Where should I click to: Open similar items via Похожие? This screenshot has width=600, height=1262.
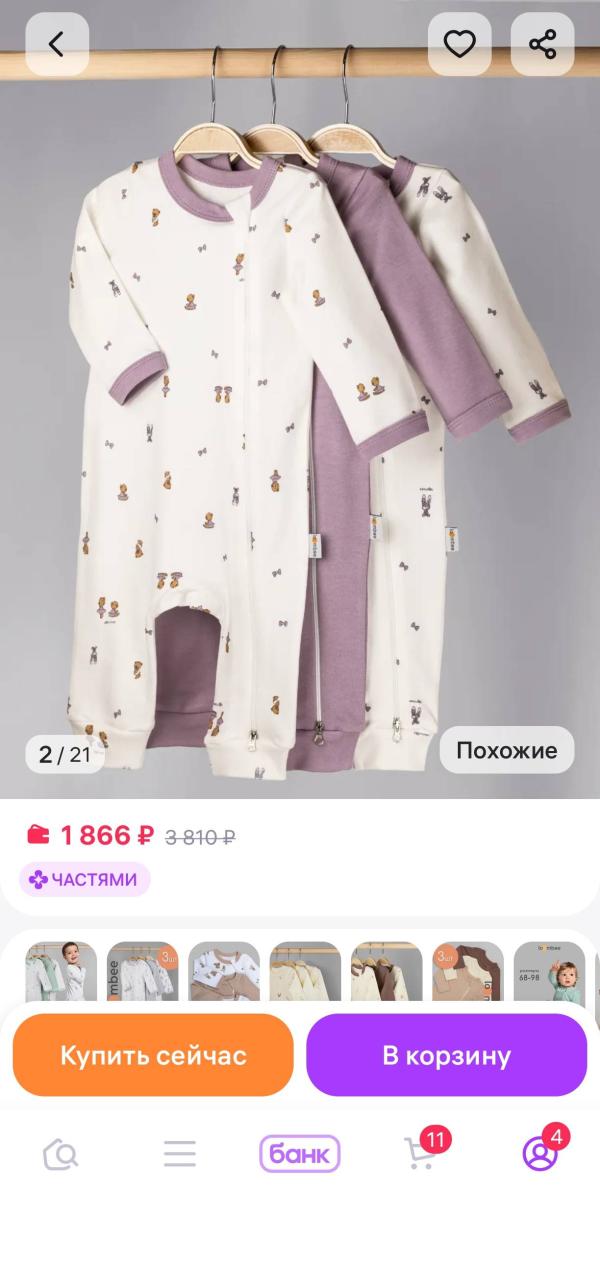(x=507, y=750)
